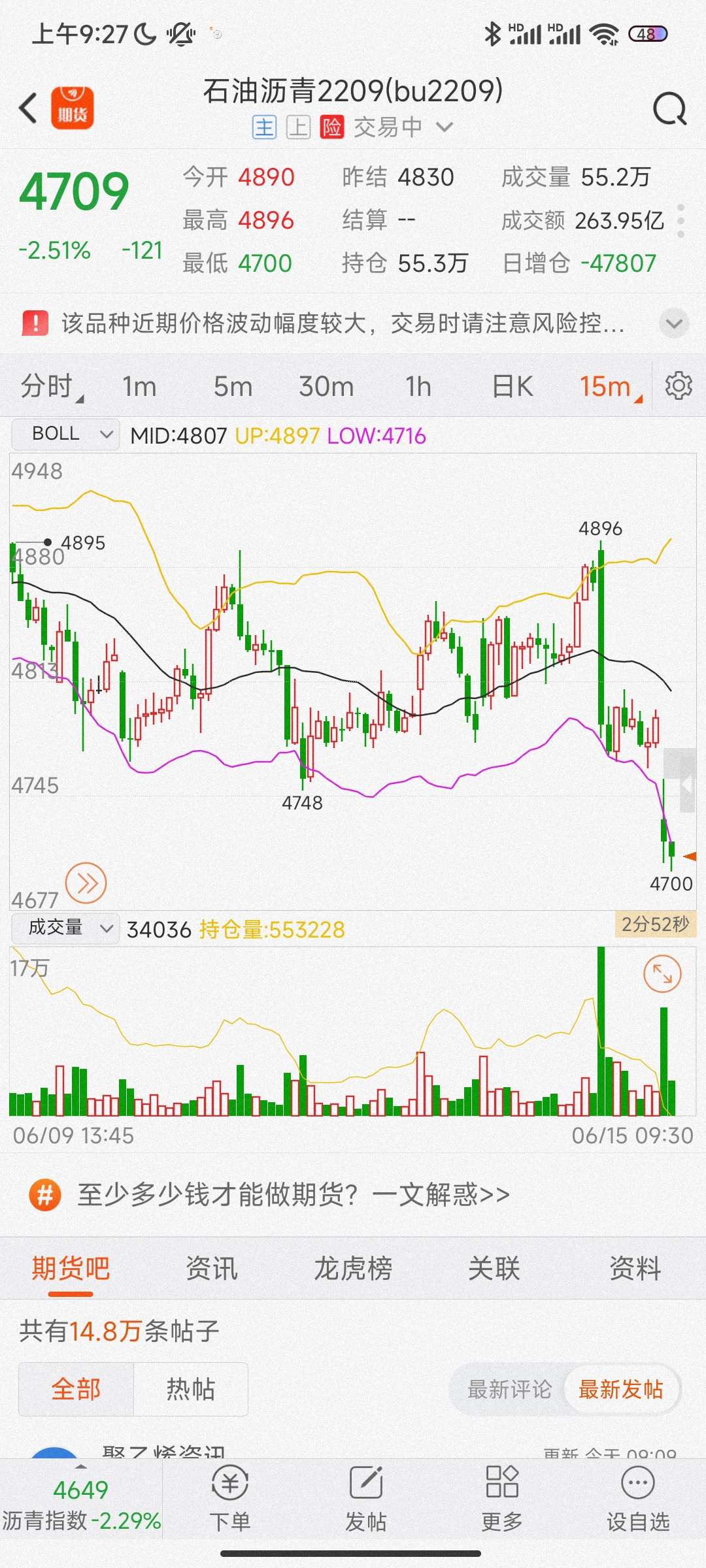This screenshot has height=1568, width=706.
Task: Open chart settings gear icon
Action: click(679, 385)
